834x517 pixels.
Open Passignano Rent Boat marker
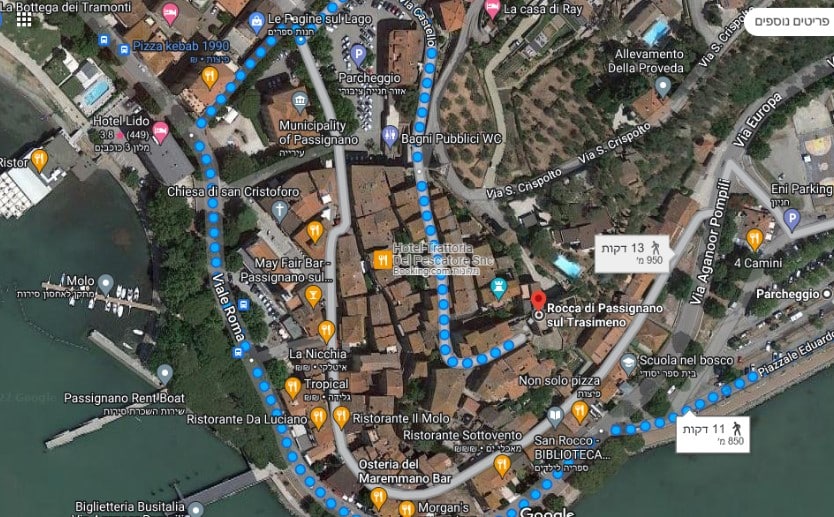tap(165, 374)
